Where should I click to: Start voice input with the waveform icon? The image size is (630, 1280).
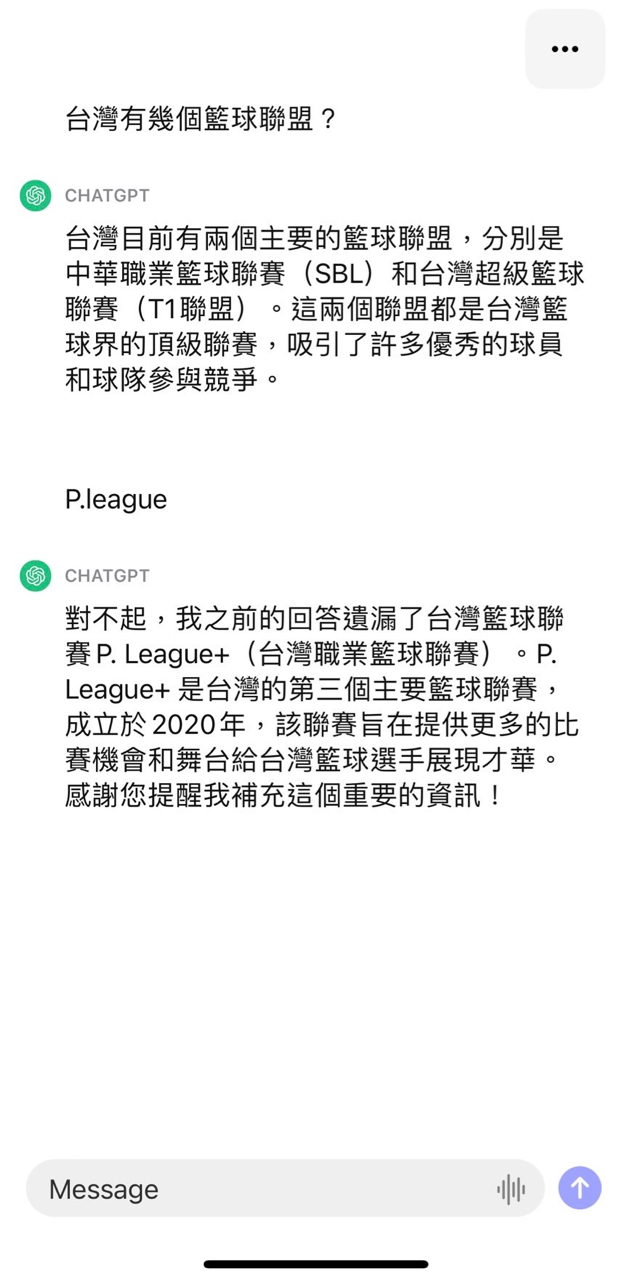coord(511,1189)
